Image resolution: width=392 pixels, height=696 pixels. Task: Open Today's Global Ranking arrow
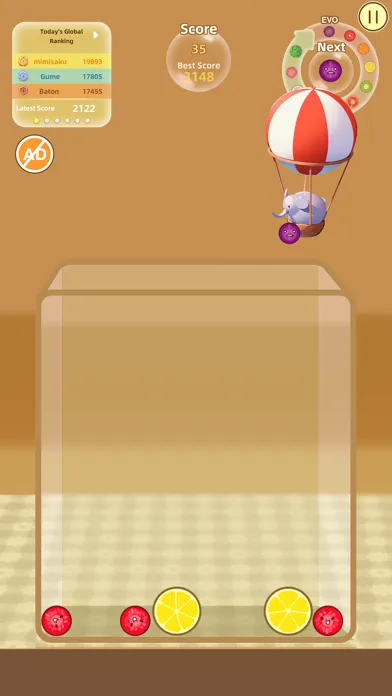[x=95, y=35]
